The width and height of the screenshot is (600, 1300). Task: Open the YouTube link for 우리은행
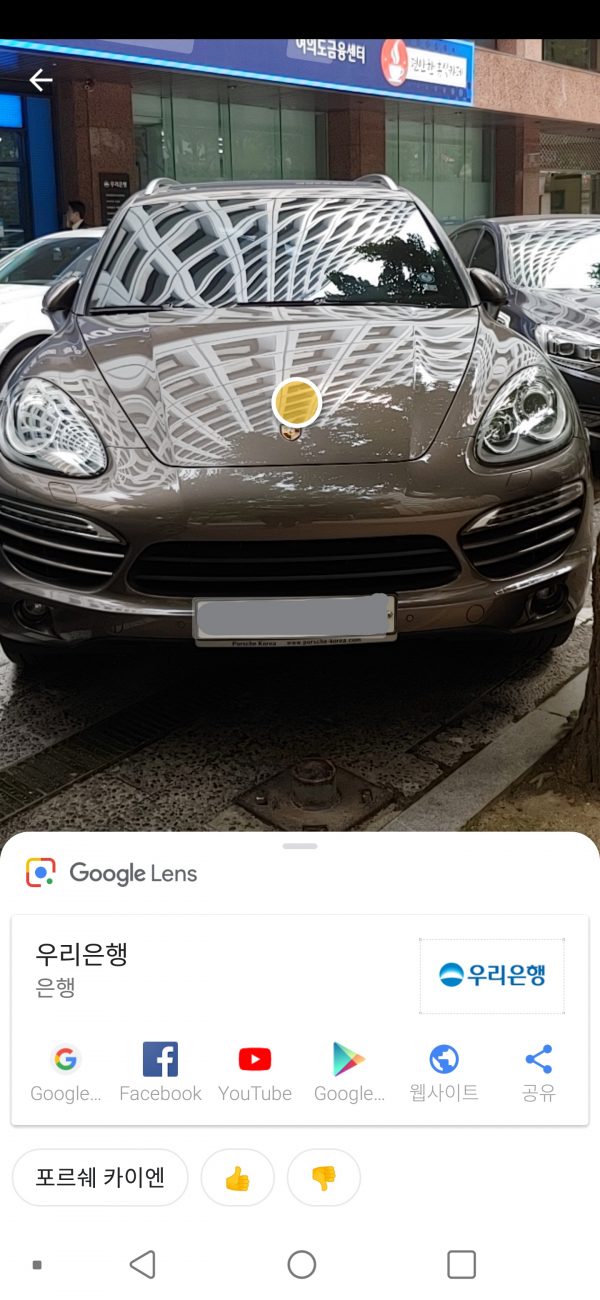click(x=255, y=1072)
